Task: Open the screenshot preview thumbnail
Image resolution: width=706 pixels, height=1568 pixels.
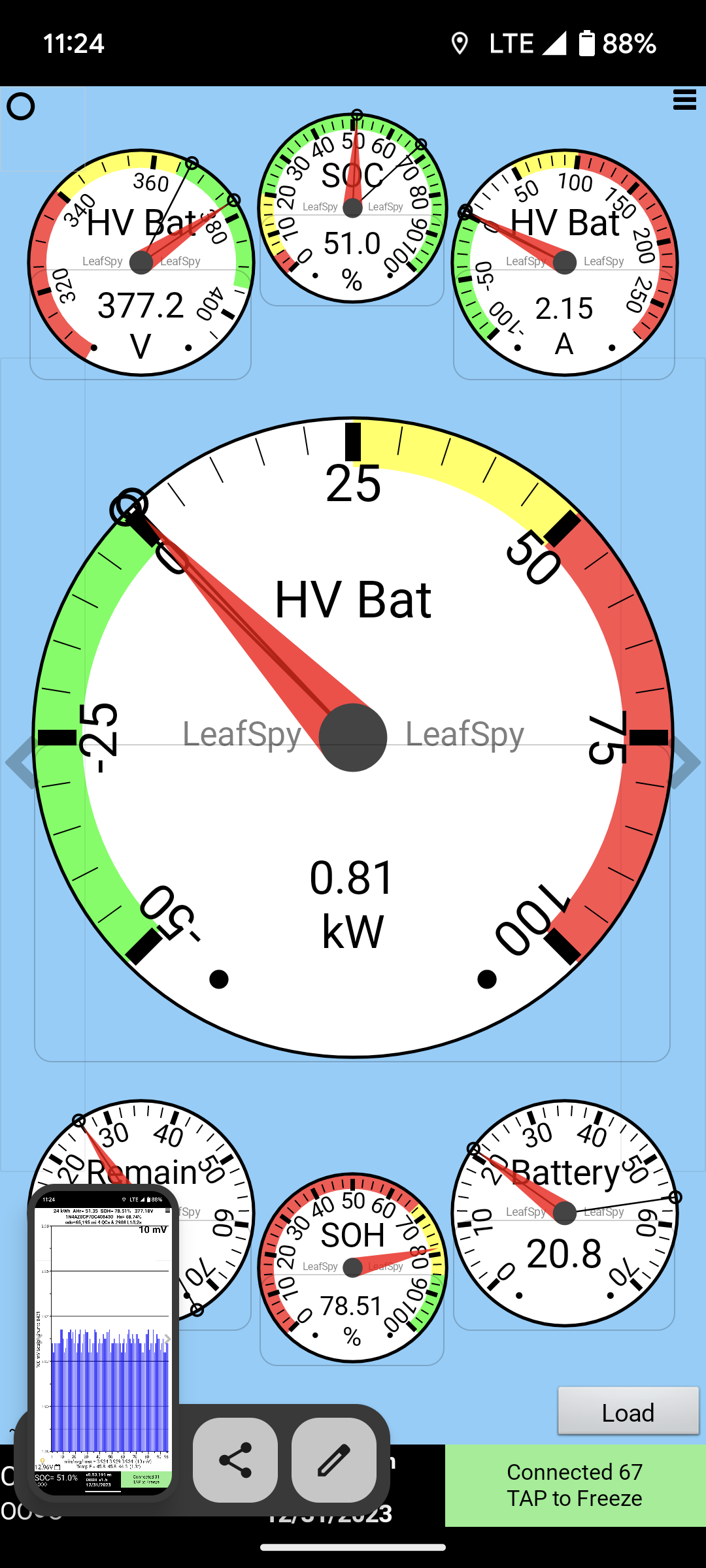Action: coord(103,1343)
